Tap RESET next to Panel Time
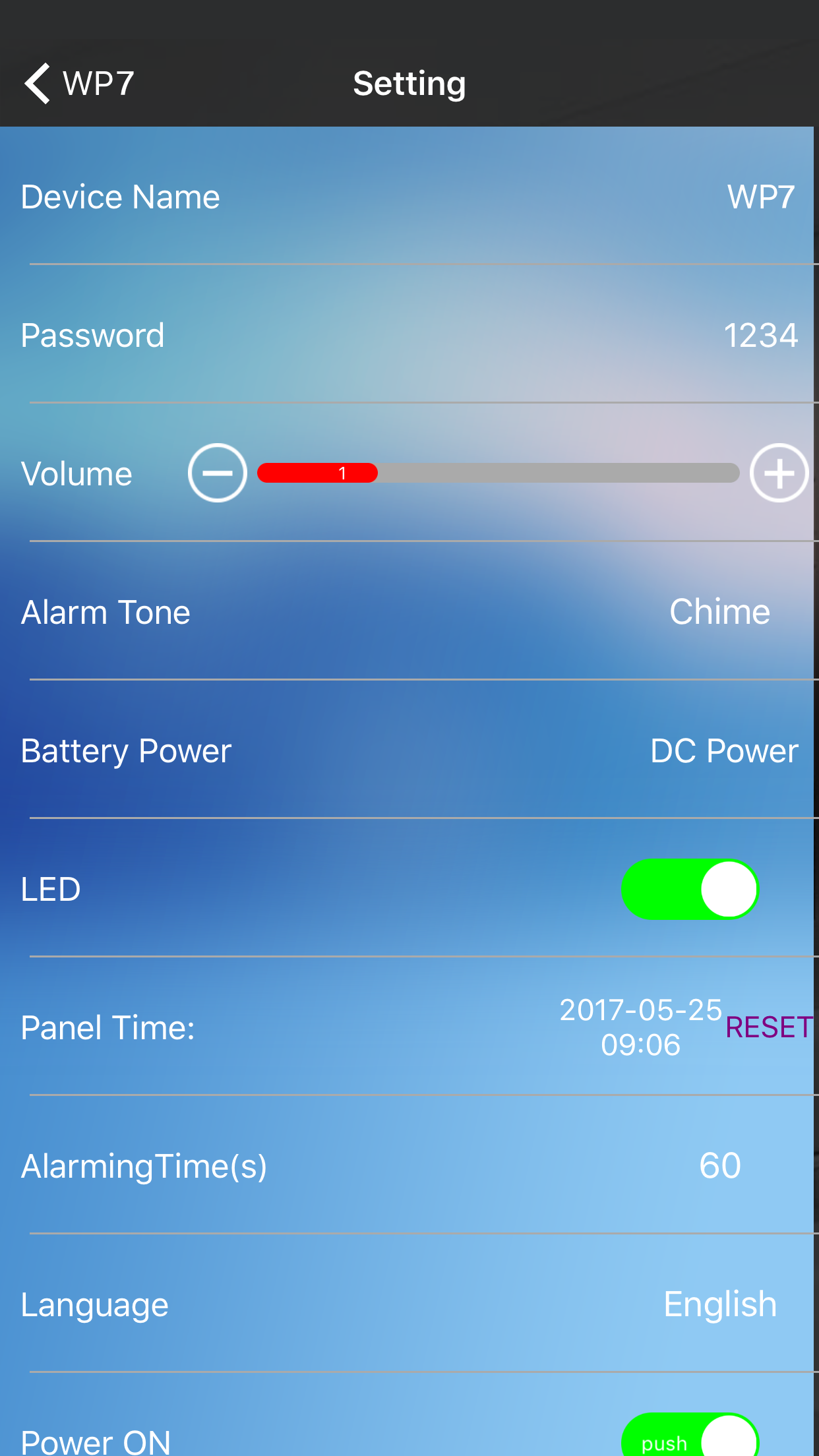The height and width of the screenshot is (1456, 819). click(768, 1027)
